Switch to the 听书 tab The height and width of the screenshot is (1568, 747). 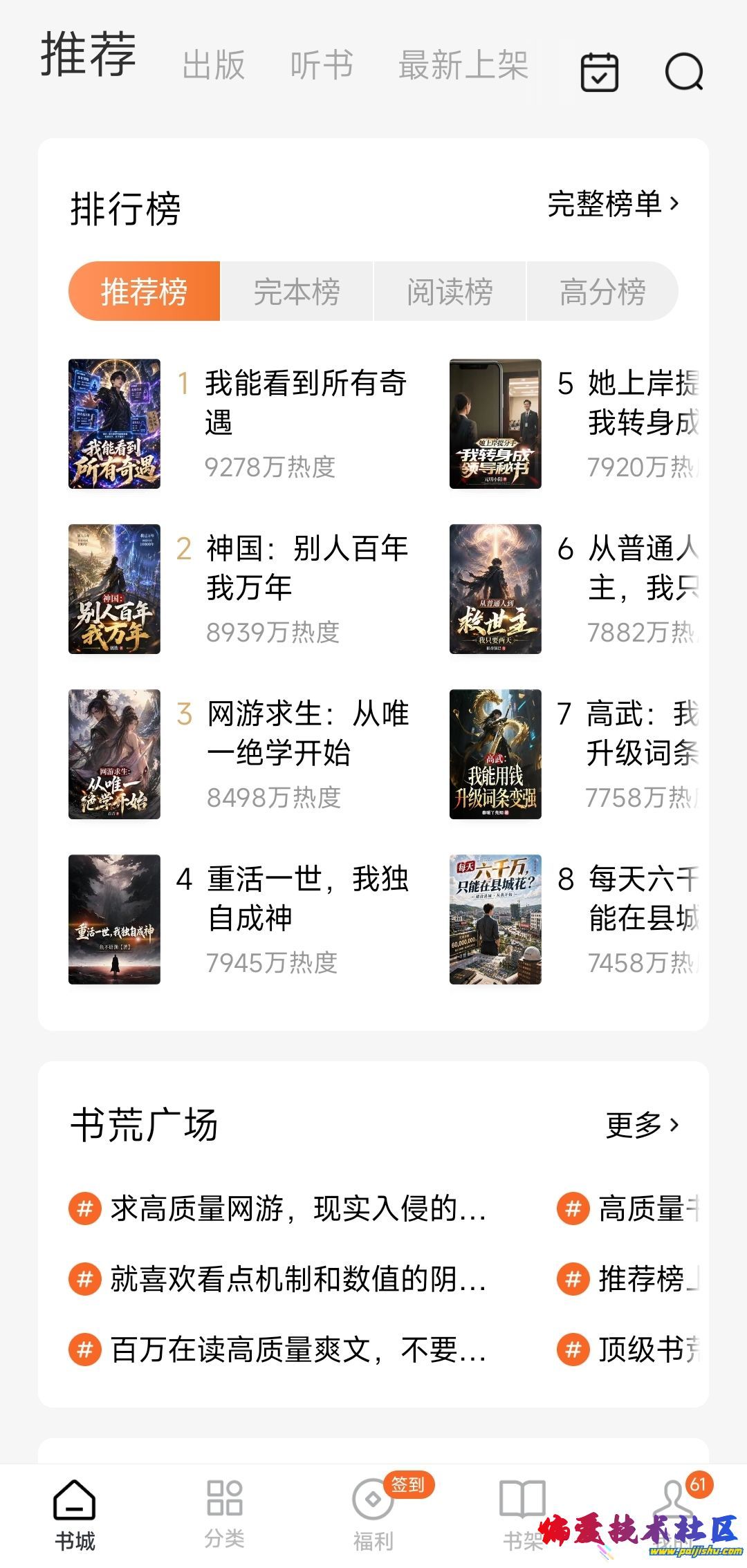(x=322, y=66)
